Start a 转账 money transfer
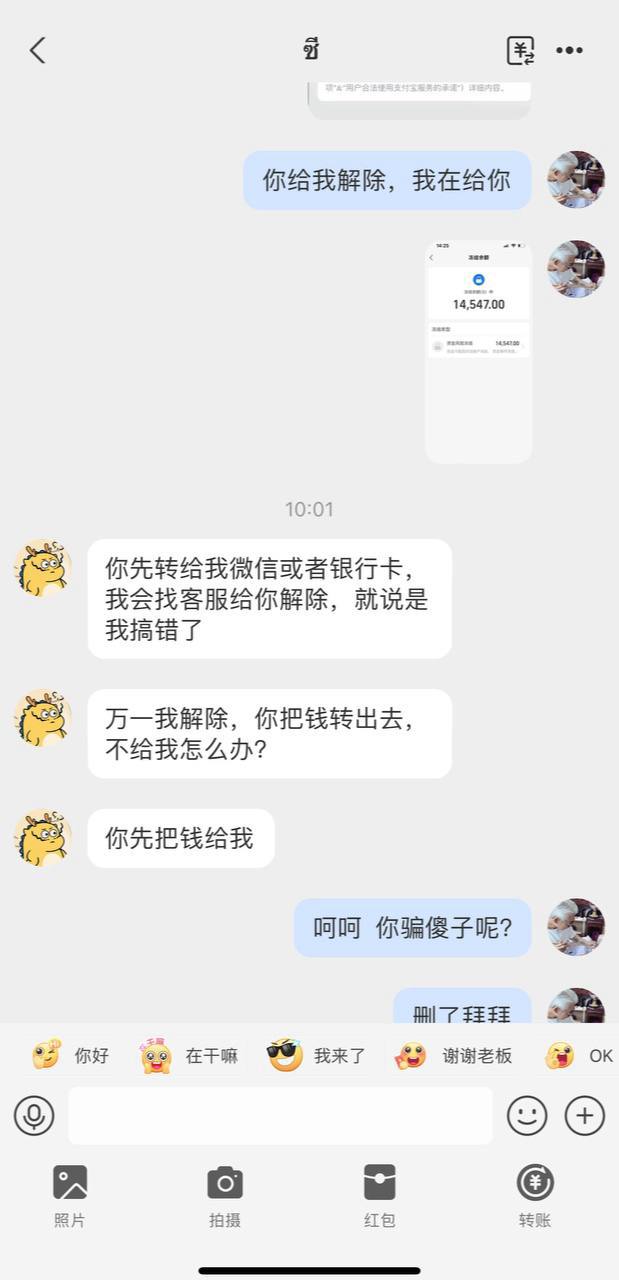 (x=535, y=1194)
